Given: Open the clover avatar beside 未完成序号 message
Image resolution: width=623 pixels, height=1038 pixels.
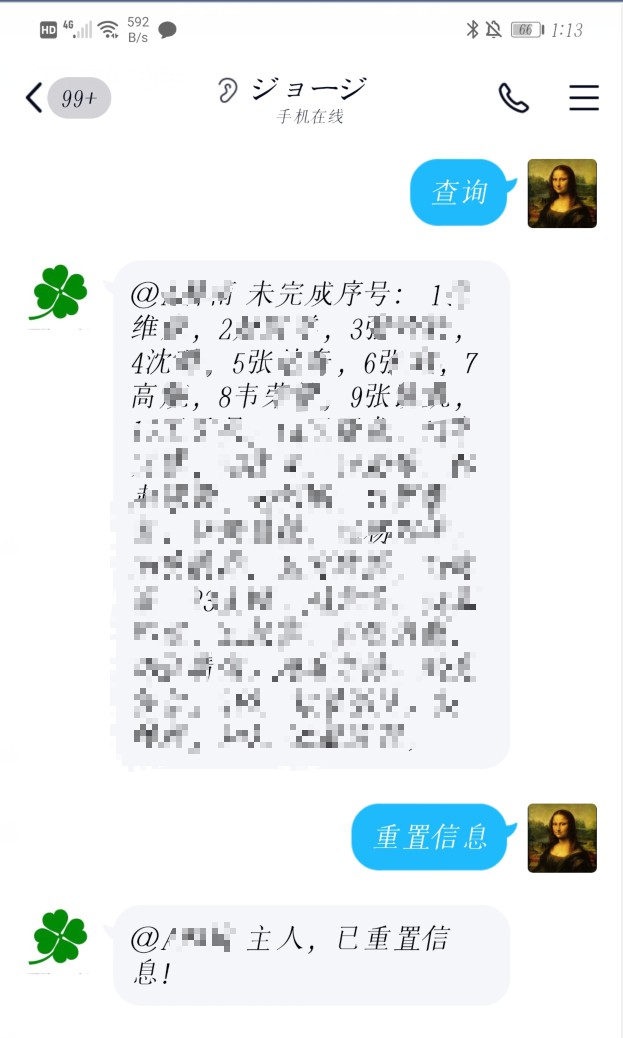Looking at the screenshot, I should click(x=60, y=293).
